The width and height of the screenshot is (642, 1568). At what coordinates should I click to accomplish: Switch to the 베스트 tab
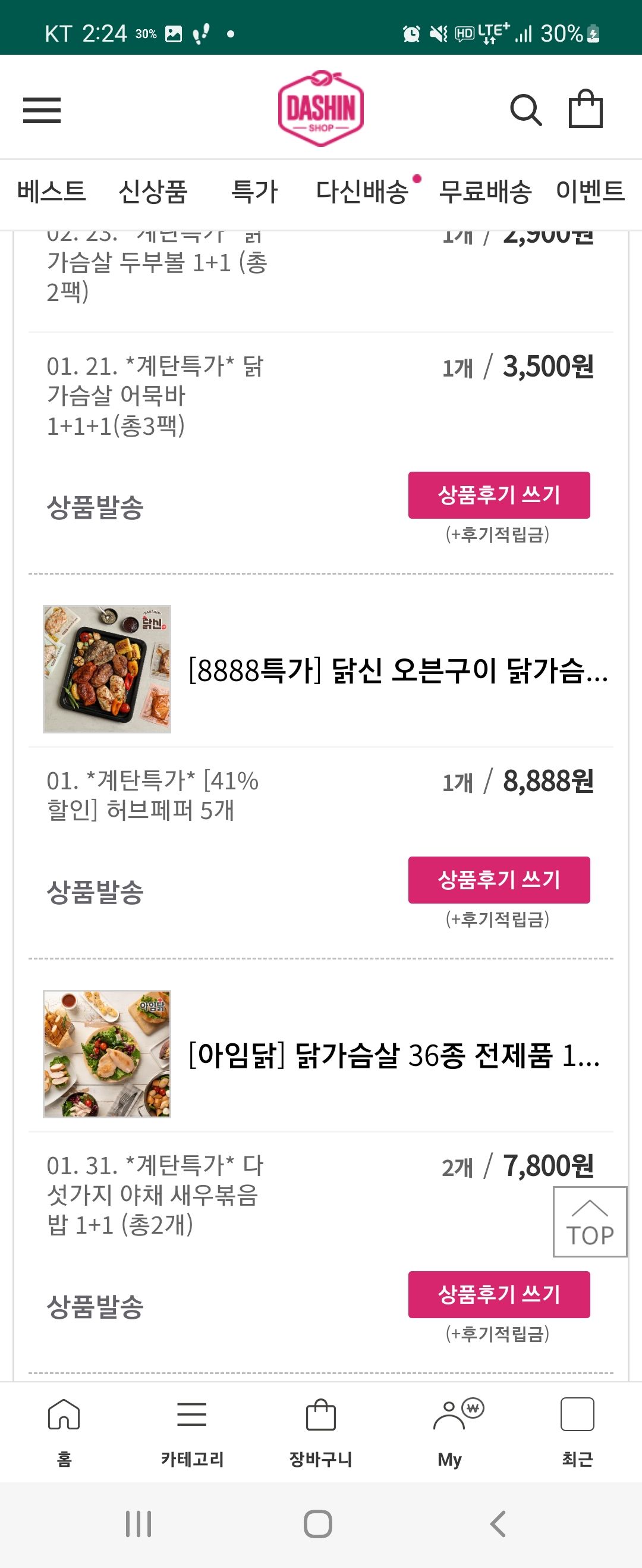(52, 191)
